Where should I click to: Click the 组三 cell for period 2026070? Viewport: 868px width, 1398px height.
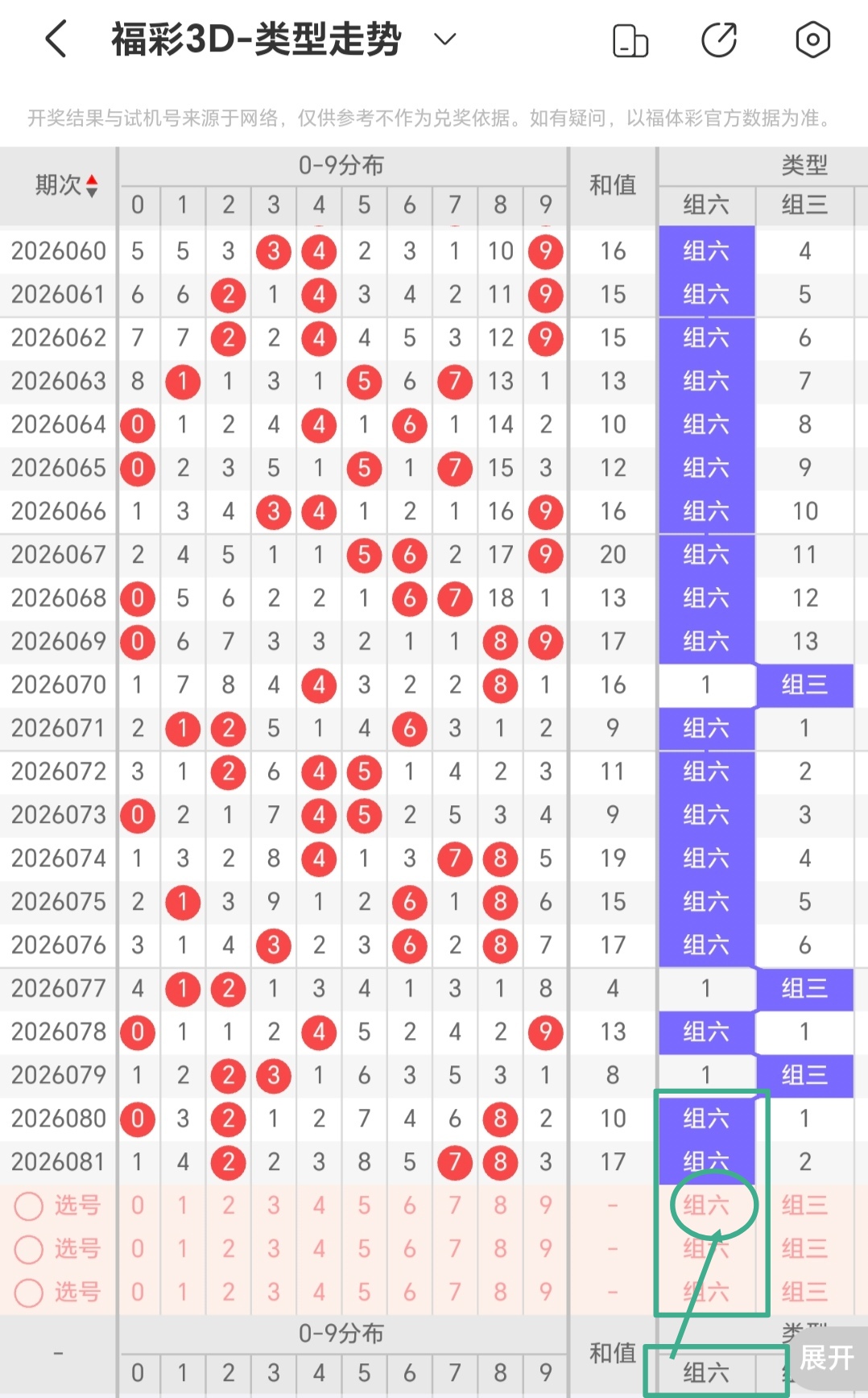(x=804, y=685)
